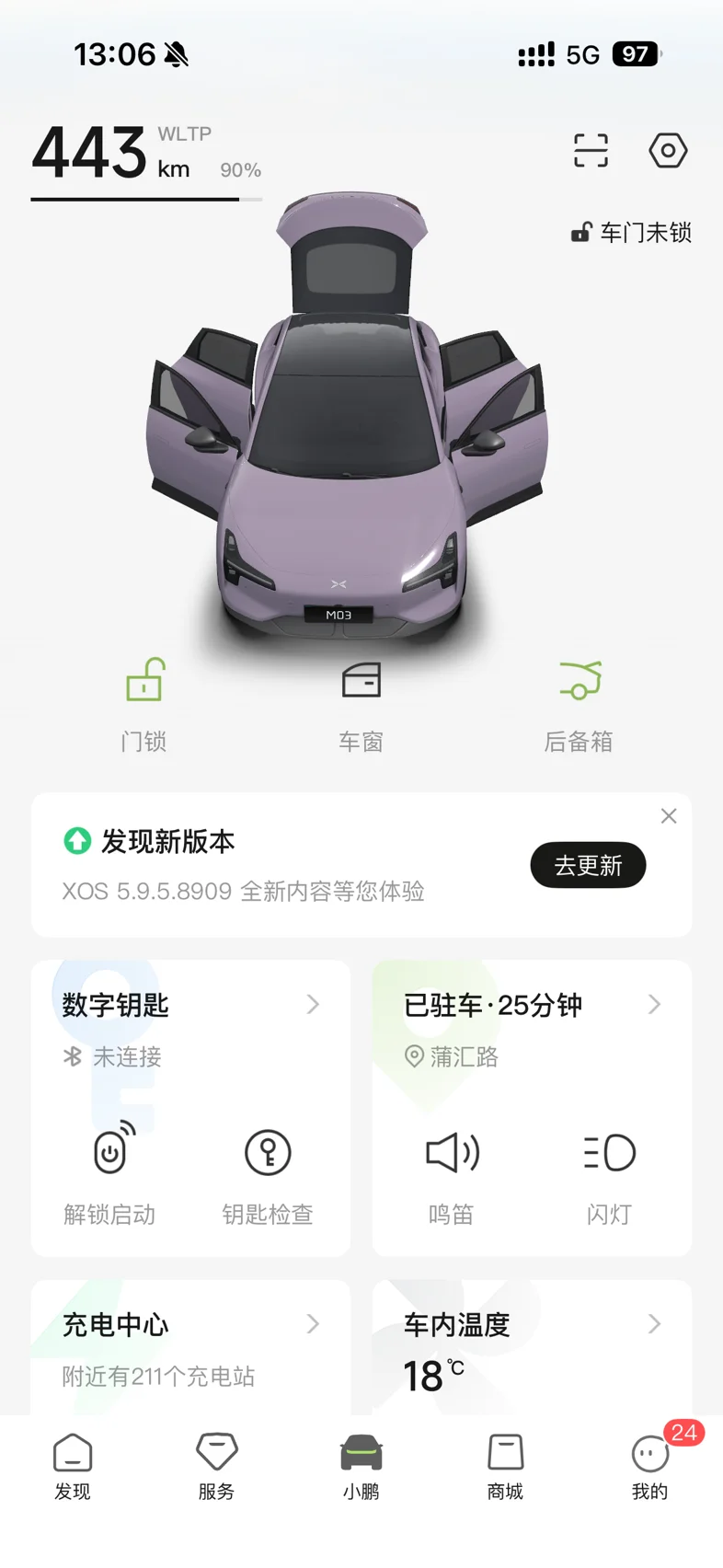Select the 小鹏 tab
This screenshot has width=723, height=1568.
coord(361,1466)
